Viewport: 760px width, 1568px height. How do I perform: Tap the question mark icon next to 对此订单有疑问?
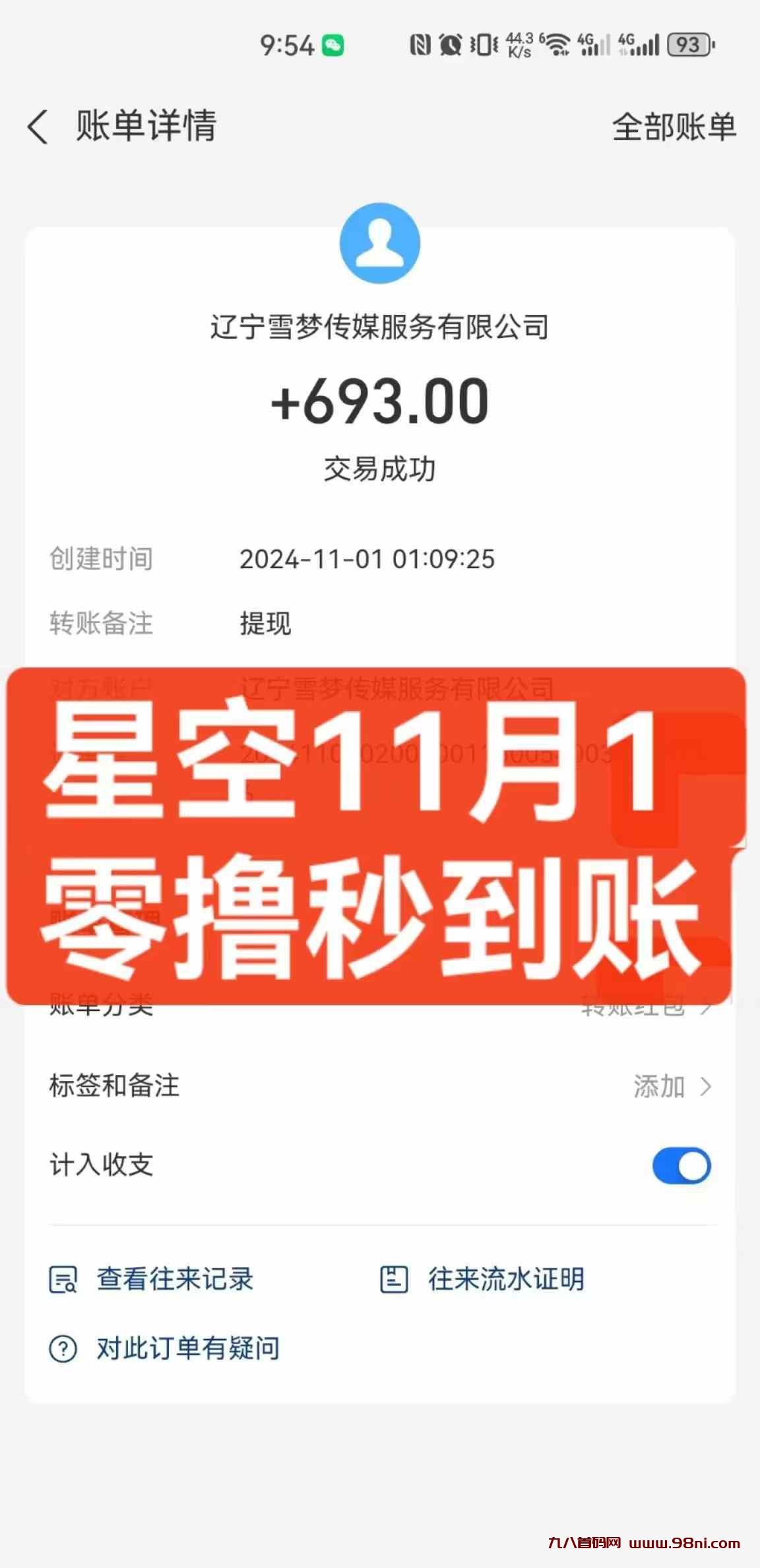[x=63, y=1346]
